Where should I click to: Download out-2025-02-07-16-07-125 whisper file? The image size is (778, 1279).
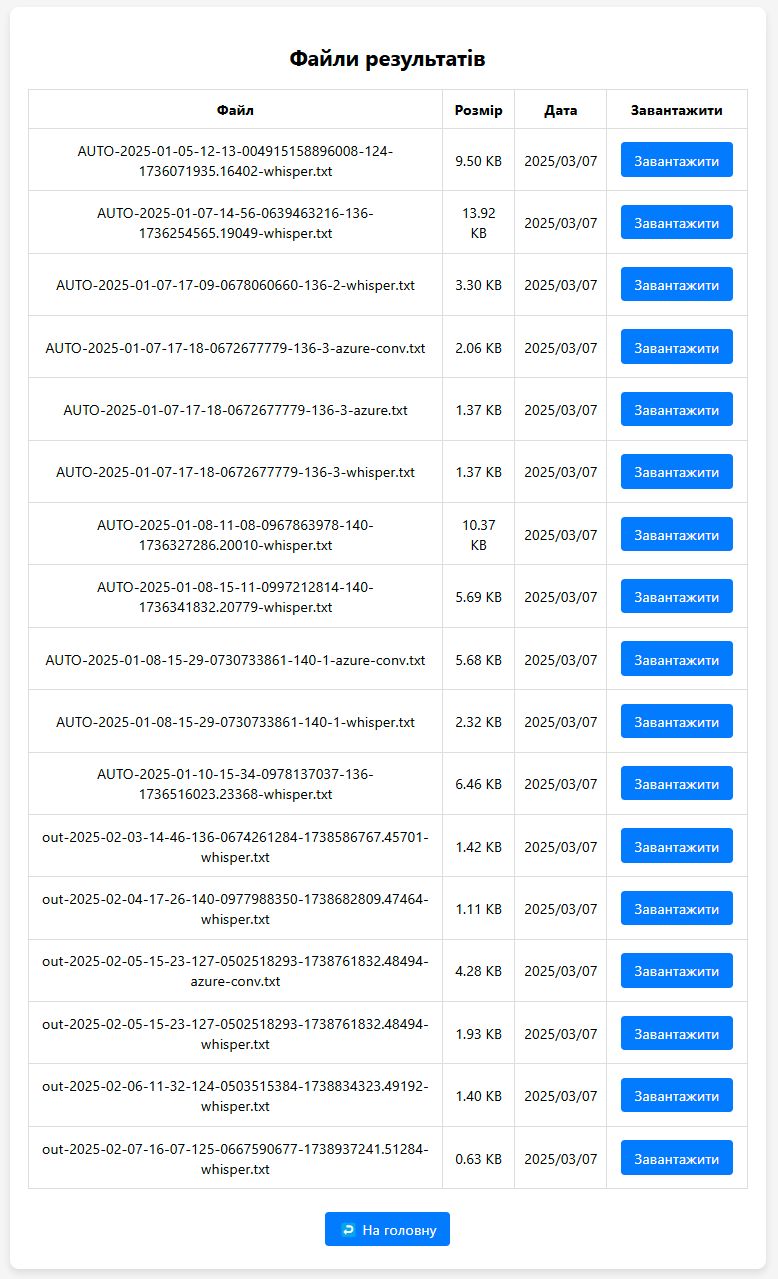[676, 1158]
